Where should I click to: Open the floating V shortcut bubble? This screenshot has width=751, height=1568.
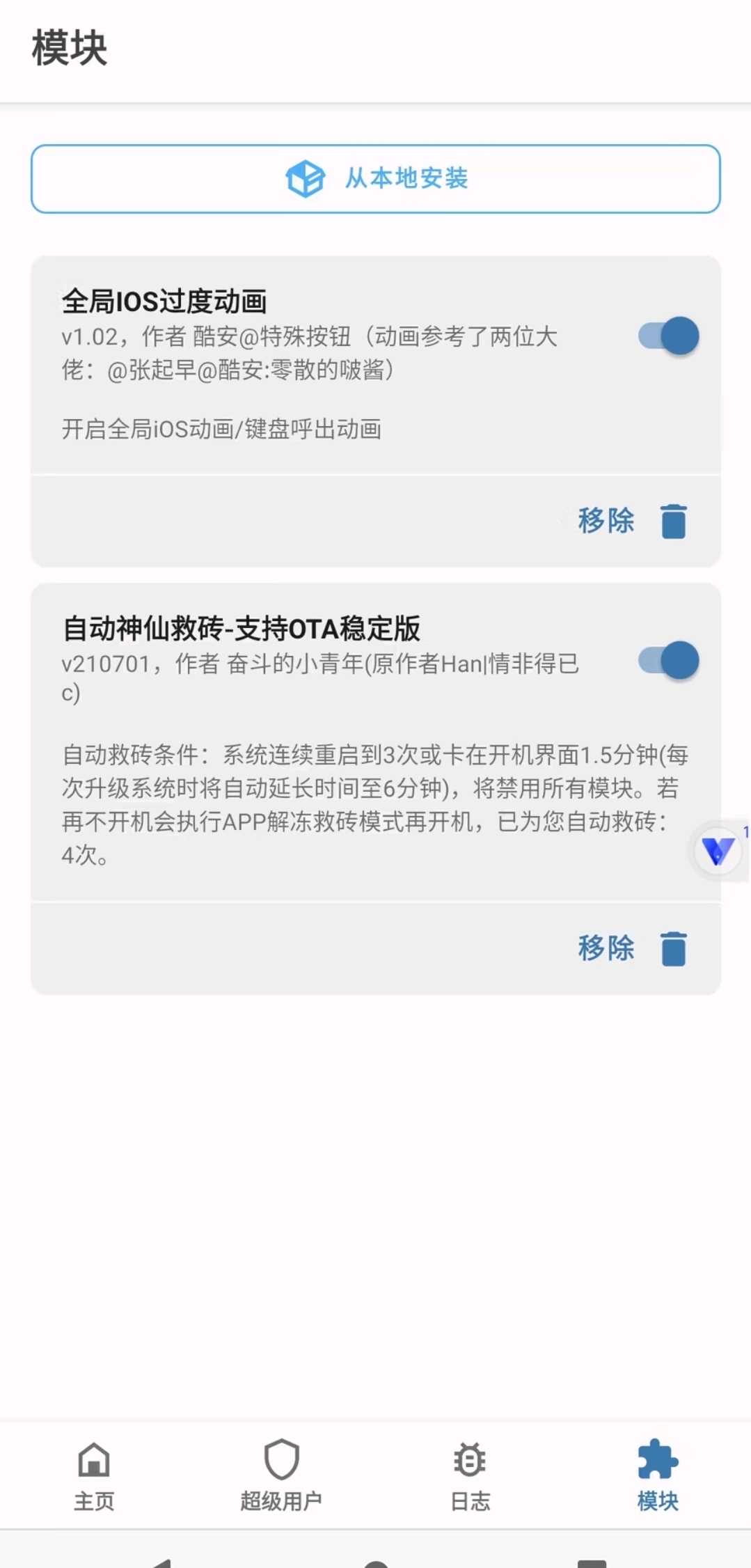pos(718,850)
